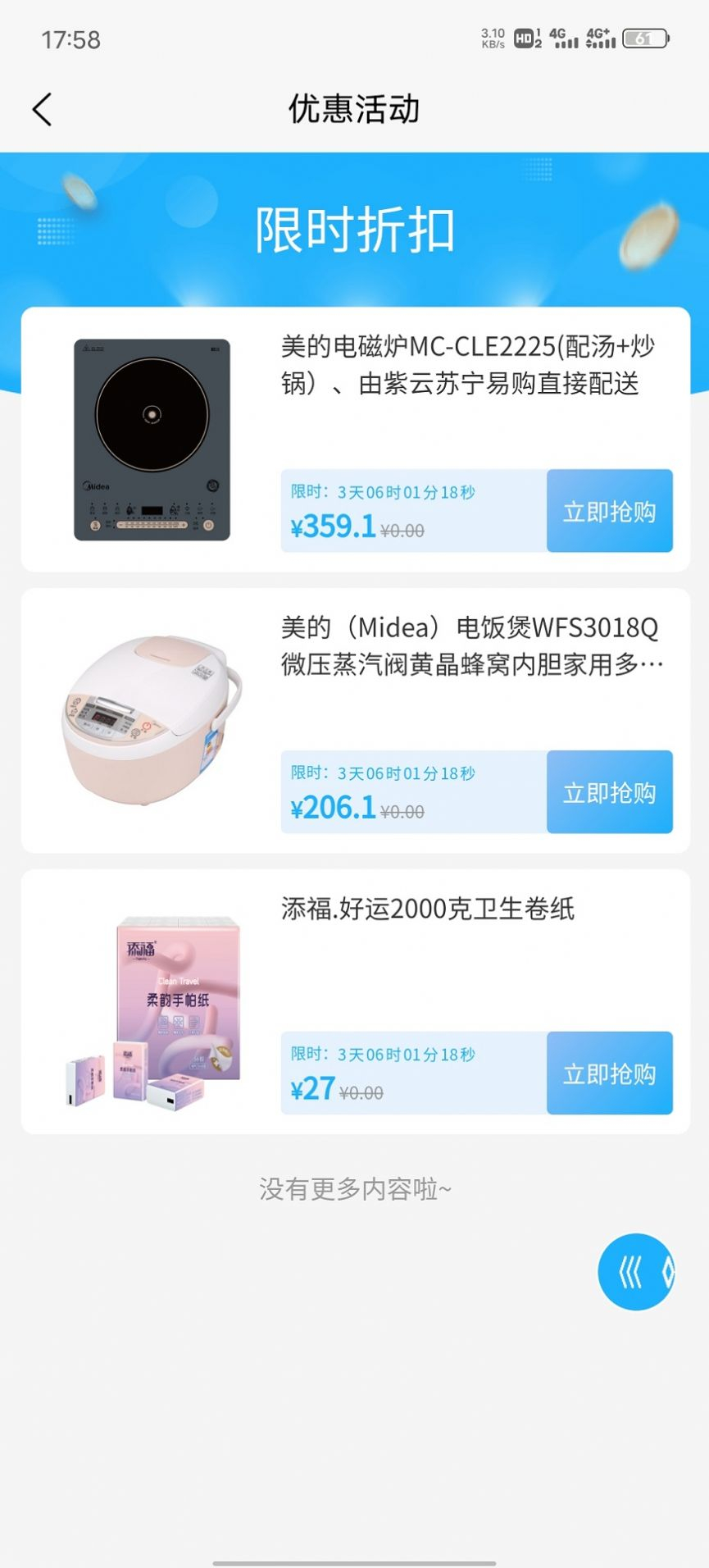Buy the Midea rice cooker WFS3018Q now
Viewport: 709px width, 1568px height.
609,792
